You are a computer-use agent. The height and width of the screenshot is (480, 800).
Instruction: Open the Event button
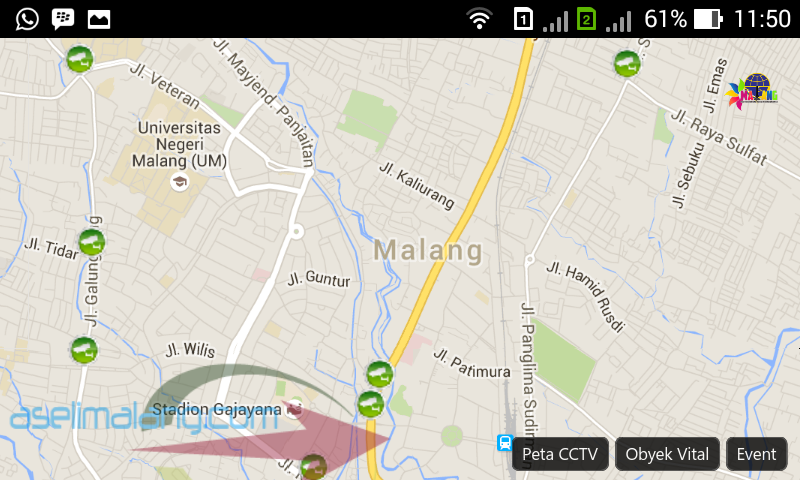tap(756, 454)
